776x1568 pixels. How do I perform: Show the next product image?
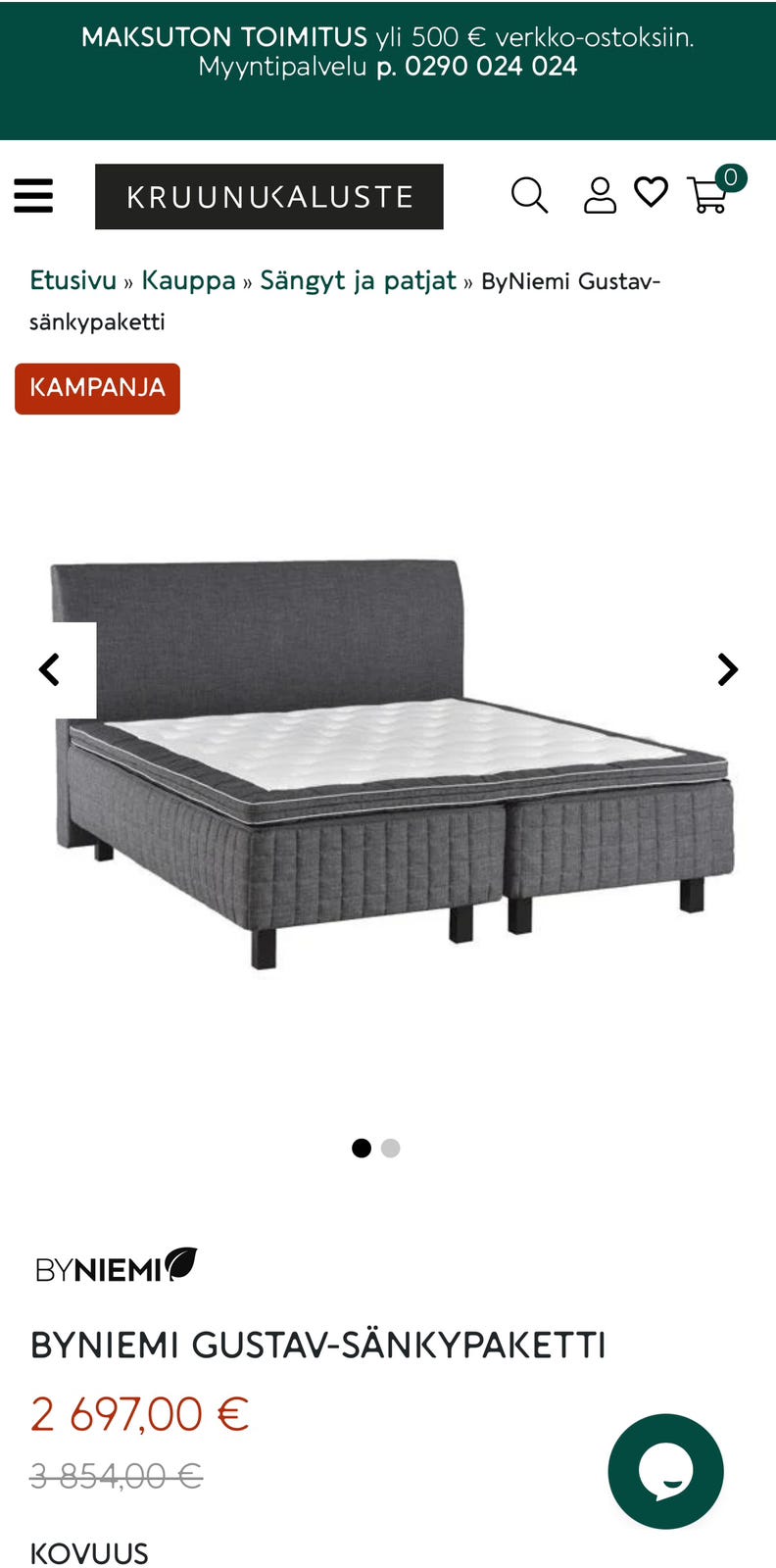click(x=727, y=670)
